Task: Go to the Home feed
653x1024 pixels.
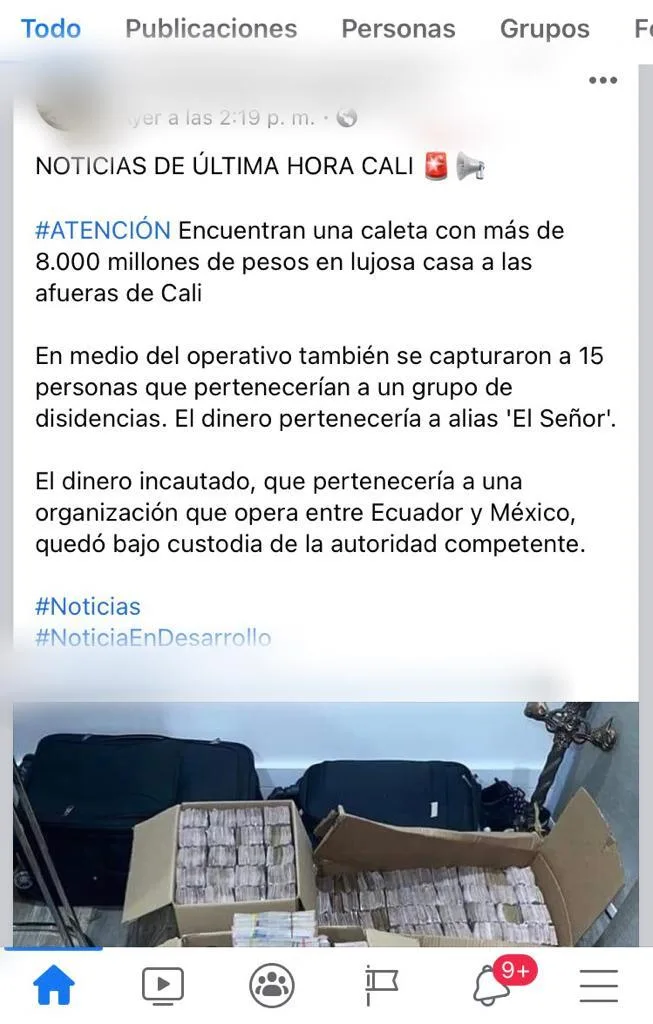Action: 54,985
